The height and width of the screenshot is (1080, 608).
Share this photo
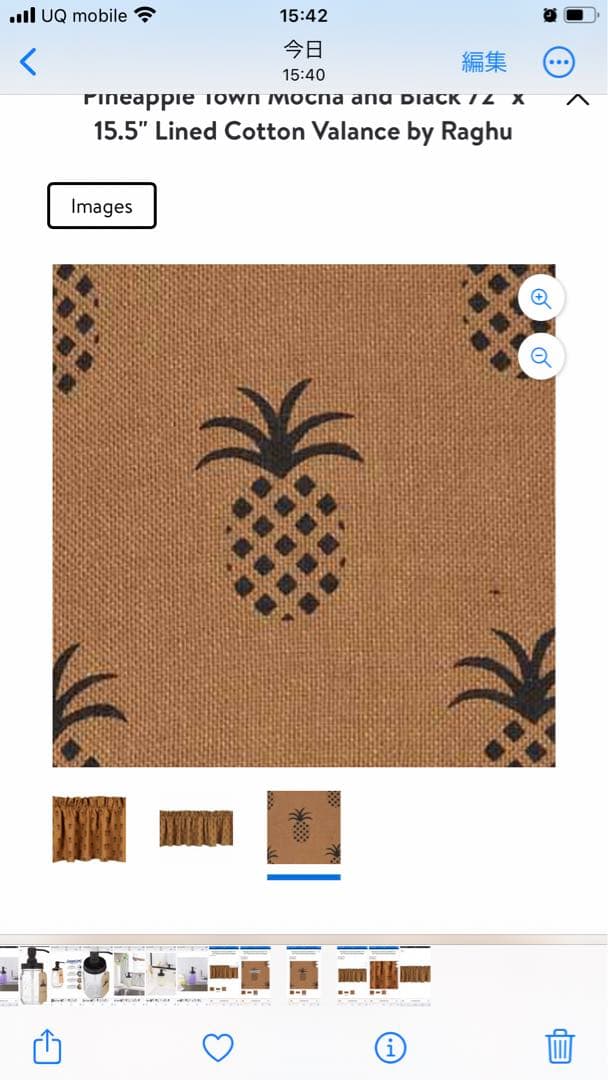tap(47, 1047)
